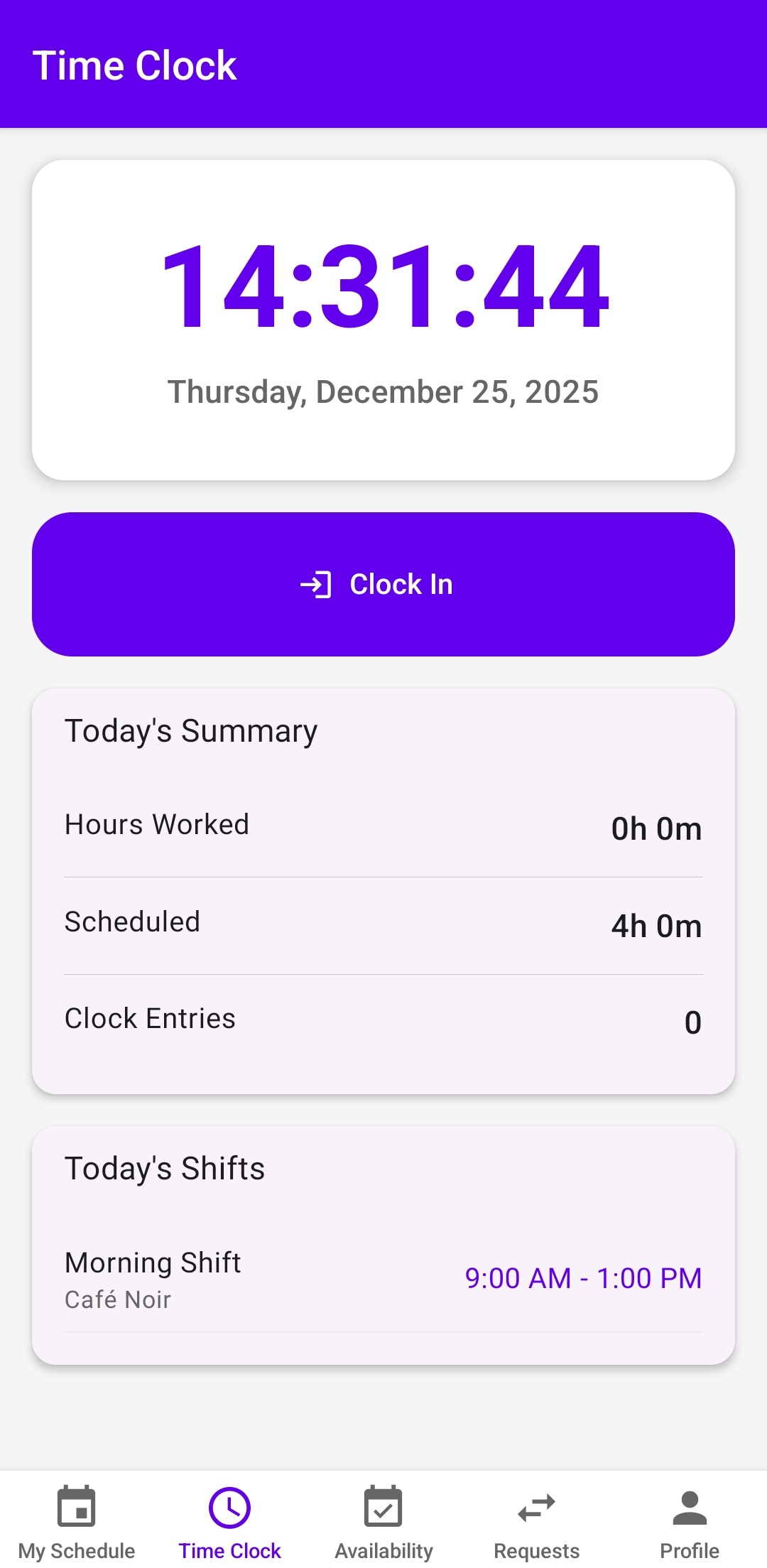767x1568 pixels.
Task: Tap the Morning Shift entry
Action: [x=153, y=1262]
